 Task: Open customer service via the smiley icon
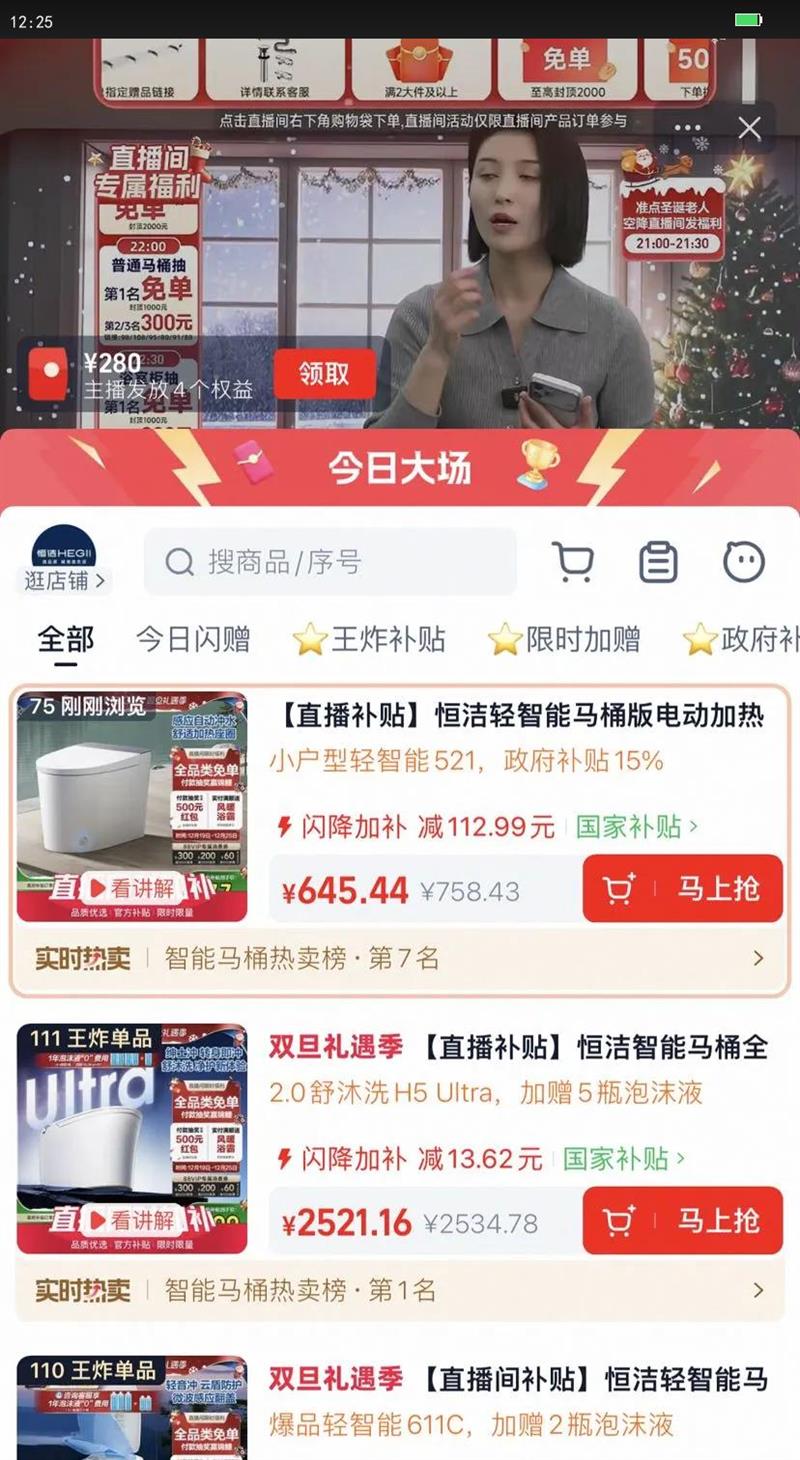coord(741,562)
